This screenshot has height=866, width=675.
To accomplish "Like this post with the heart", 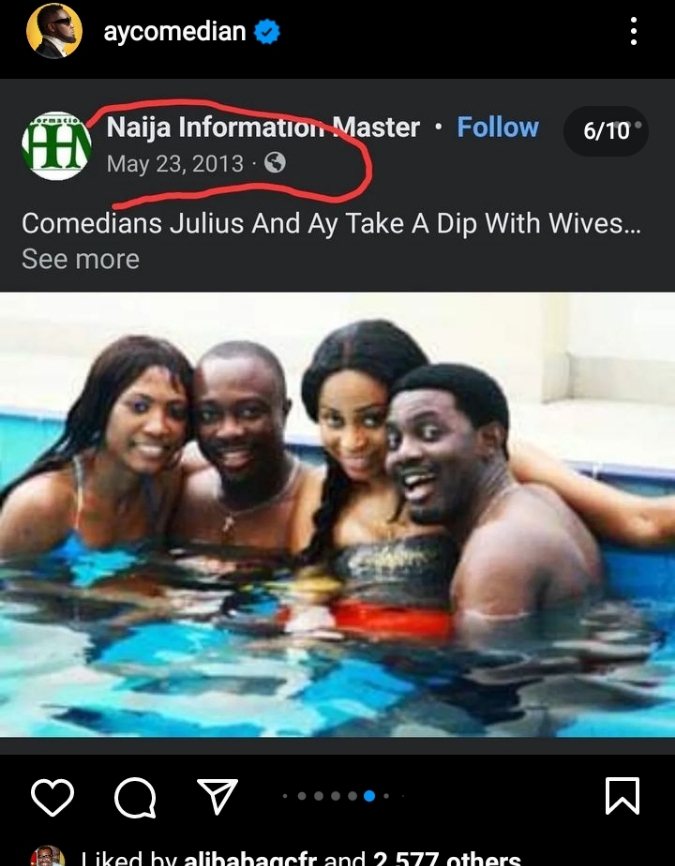I will 52,797.
